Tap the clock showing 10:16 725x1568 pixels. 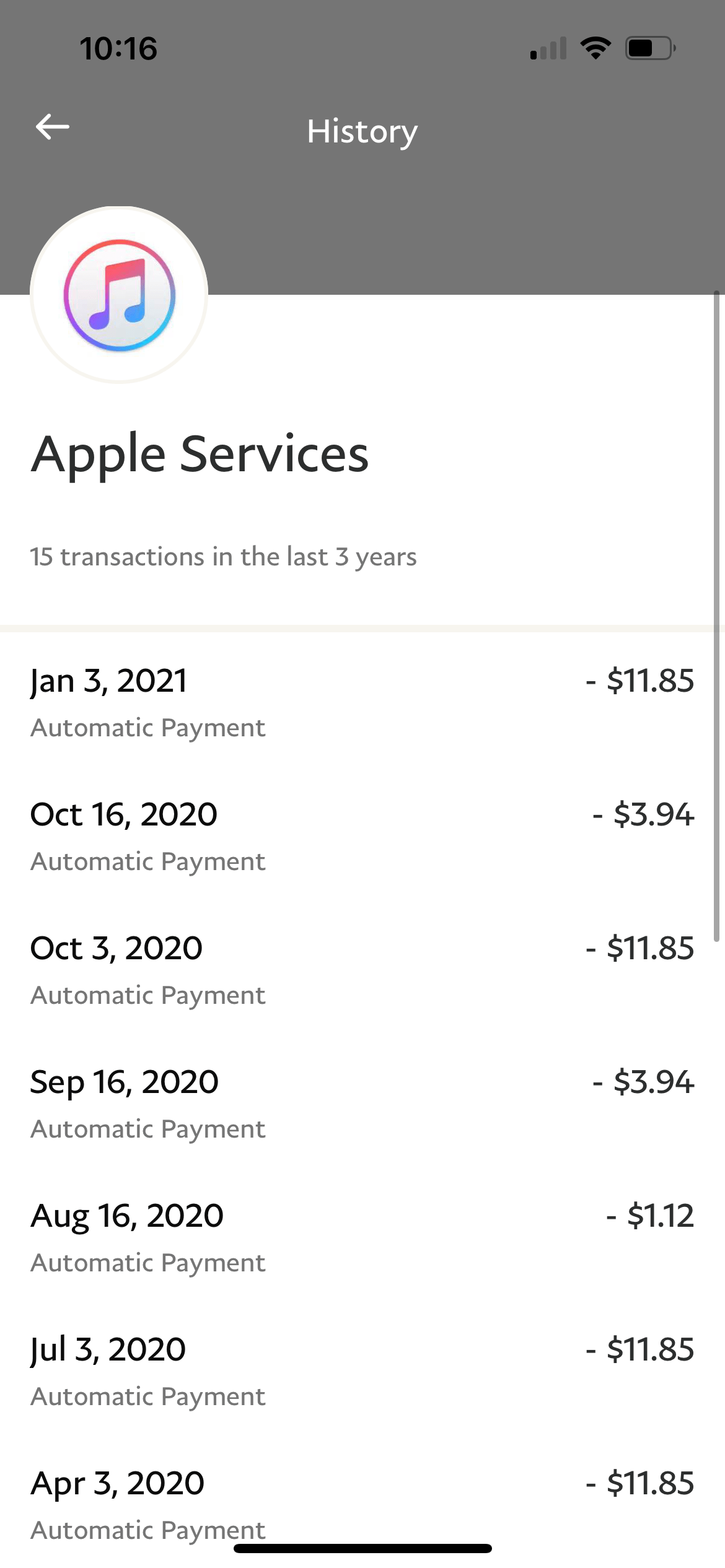[119, 48]
